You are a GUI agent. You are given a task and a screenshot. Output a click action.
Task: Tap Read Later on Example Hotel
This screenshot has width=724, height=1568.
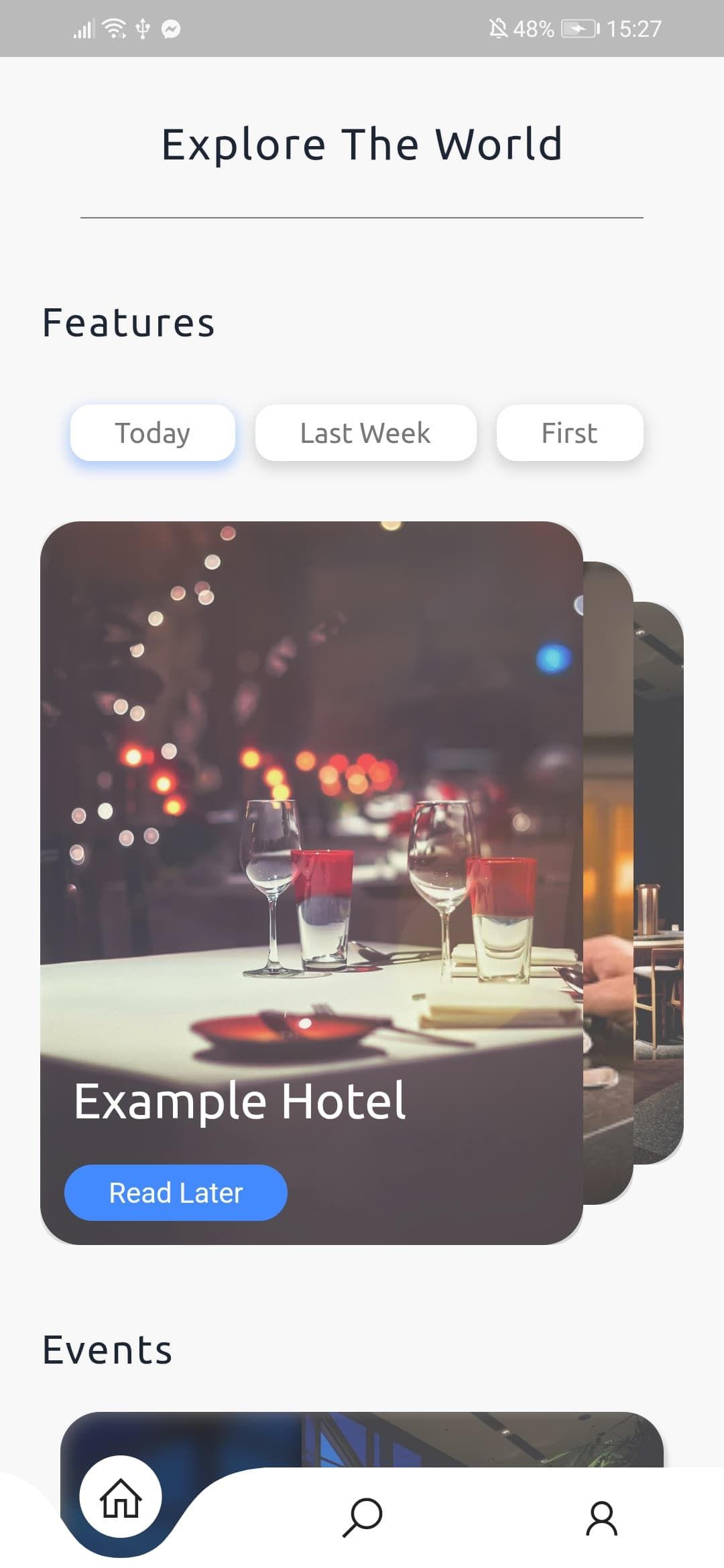click(176, 1193)
